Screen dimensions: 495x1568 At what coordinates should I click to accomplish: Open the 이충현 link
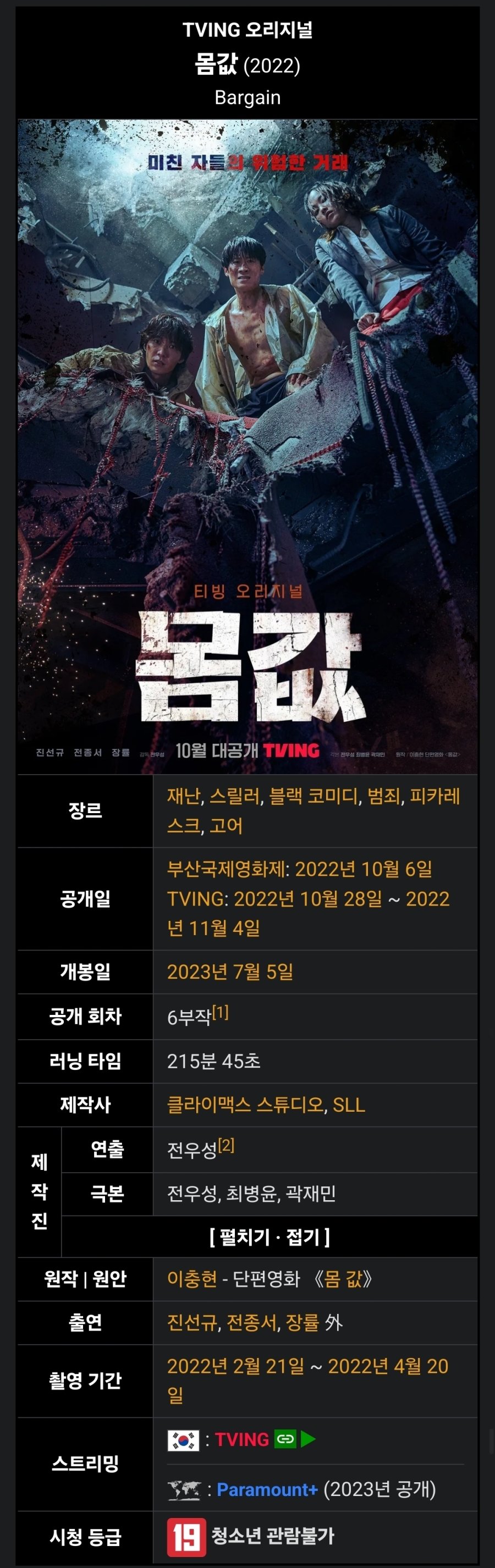pos(192,1279)
